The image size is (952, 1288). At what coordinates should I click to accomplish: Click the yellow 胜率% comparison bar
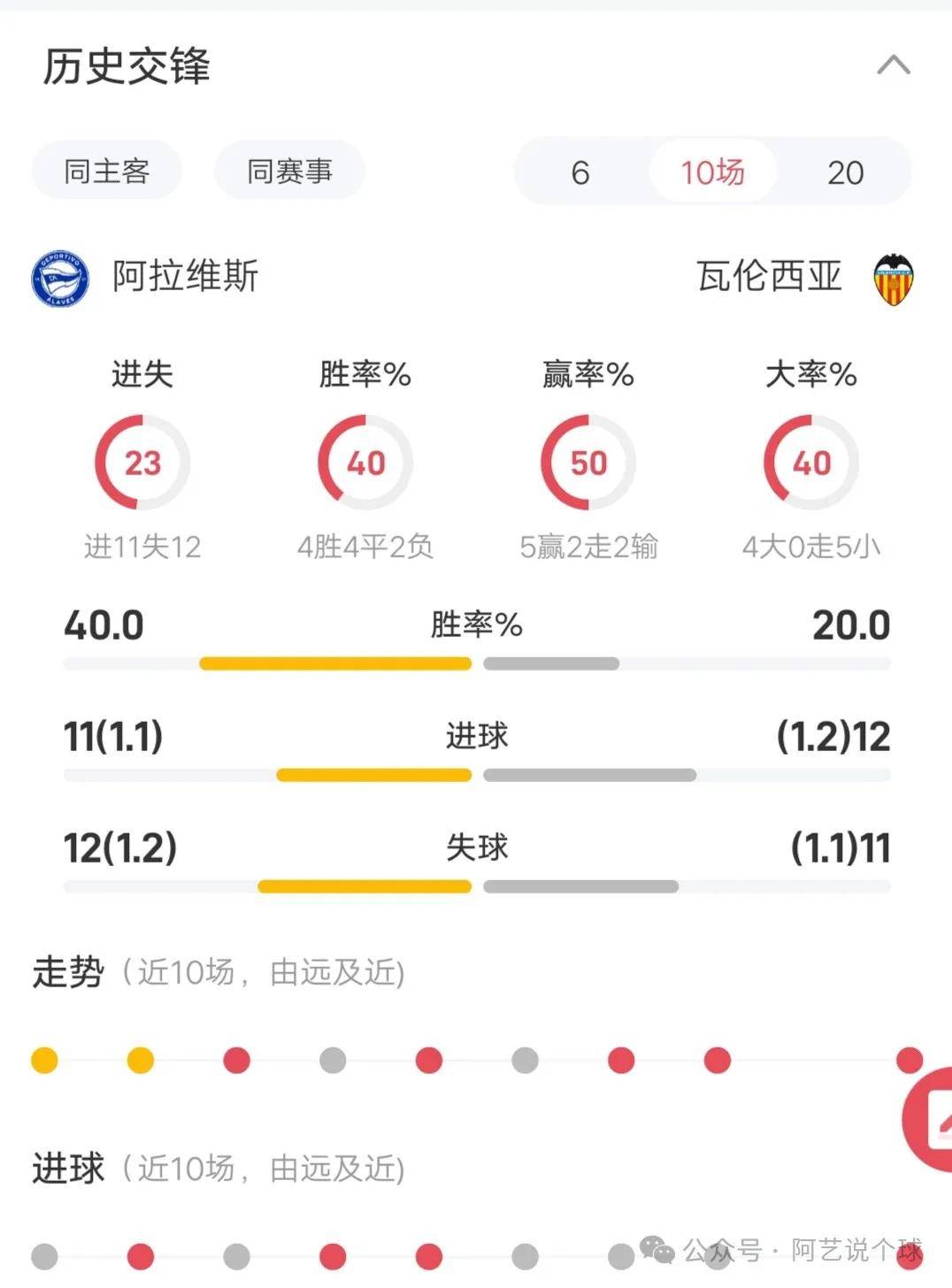pyautogui.click(x=336, y=662)
